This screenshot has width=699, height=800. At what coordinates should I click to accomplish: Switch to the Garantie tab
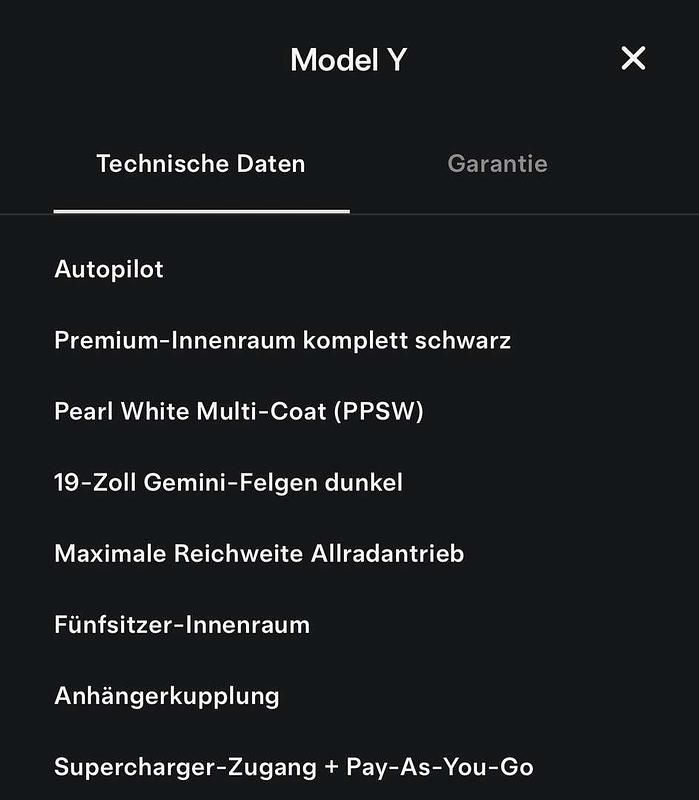pos(497,164)
